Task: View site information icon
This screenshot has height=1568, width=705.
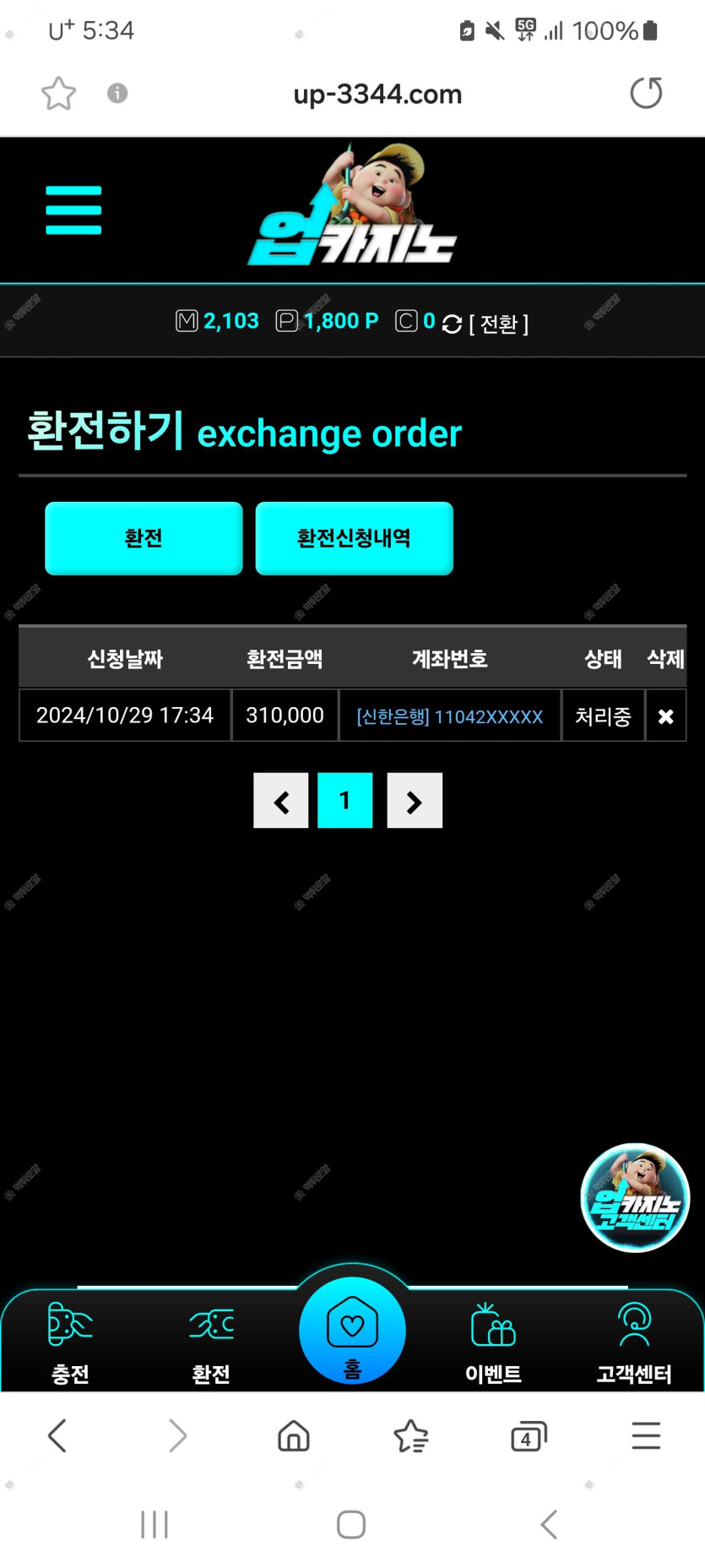Action: 117,93
